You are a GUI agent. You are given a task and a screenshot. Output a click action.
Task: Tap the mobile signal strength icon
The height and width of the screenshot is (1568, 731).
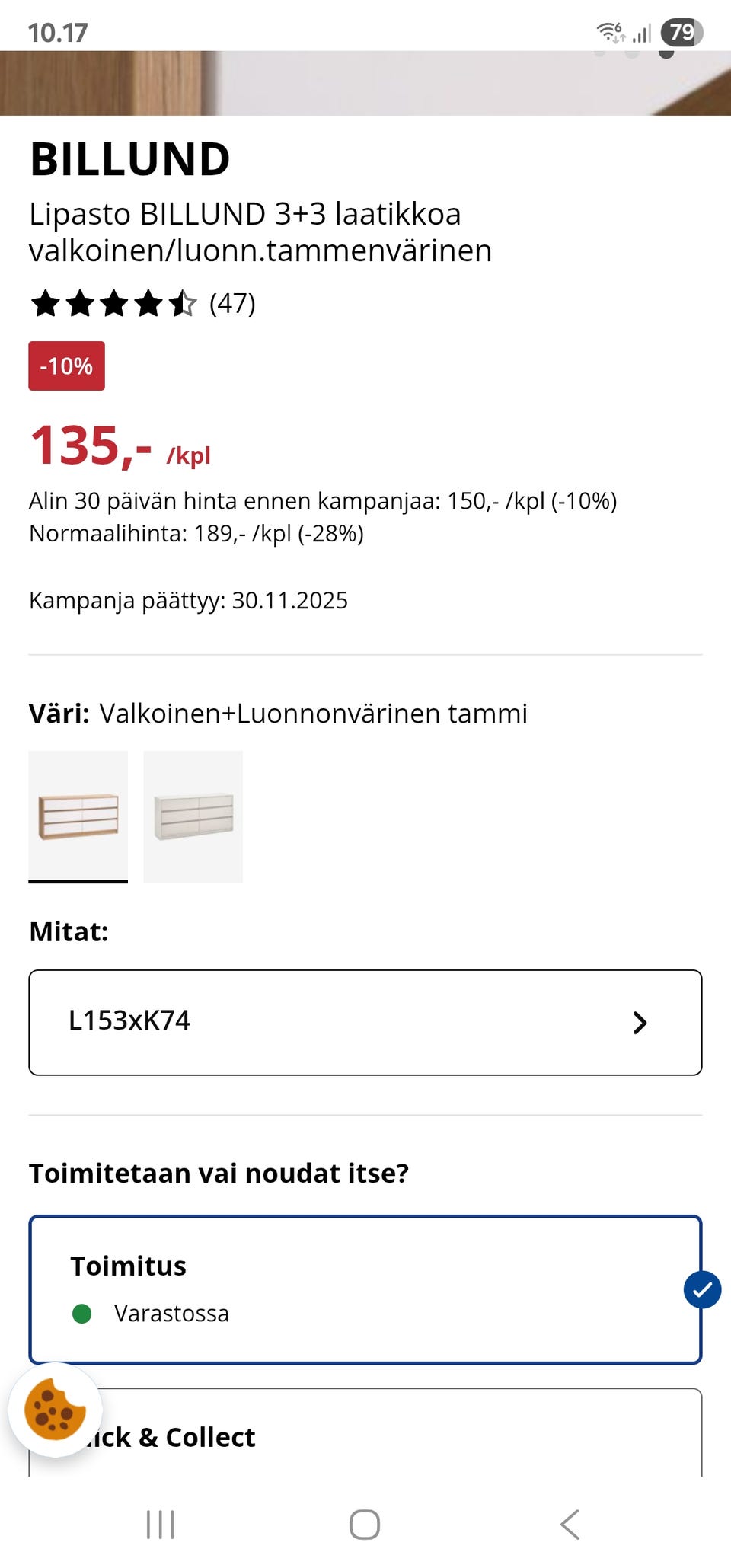click(643, 34)
